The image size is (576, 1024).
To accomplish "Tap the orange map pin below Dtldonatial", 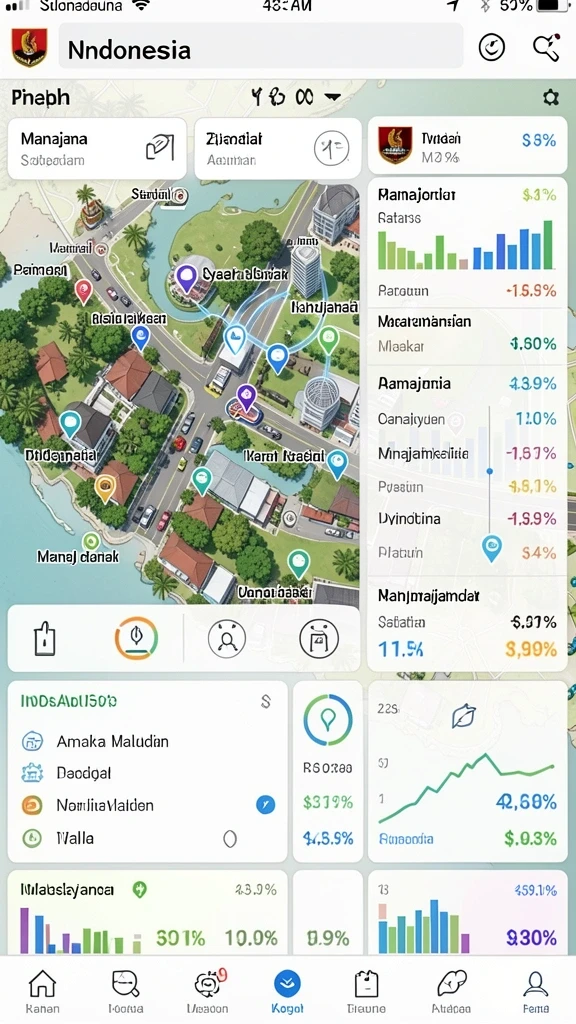I will coord(104,488).
